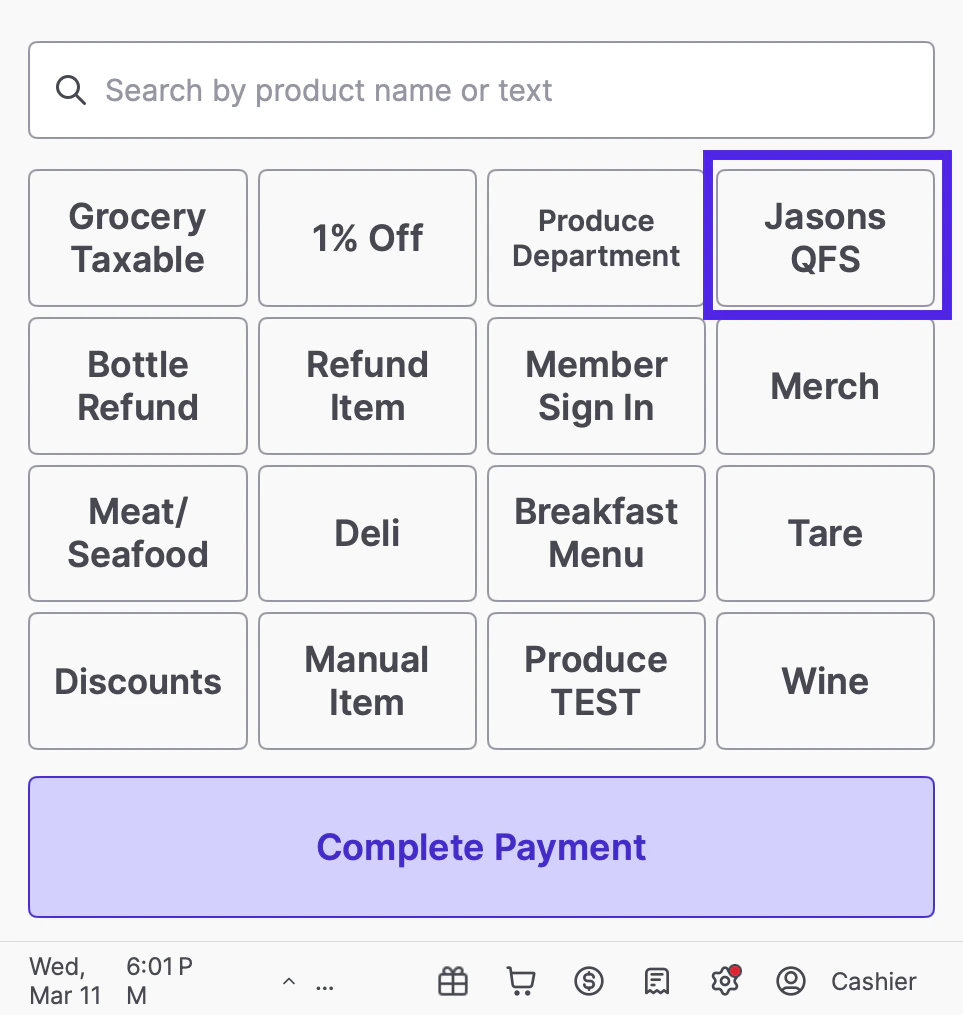Open Produce Department
The height and width of the screenshot is (1015, 963).
coord(596,238)
